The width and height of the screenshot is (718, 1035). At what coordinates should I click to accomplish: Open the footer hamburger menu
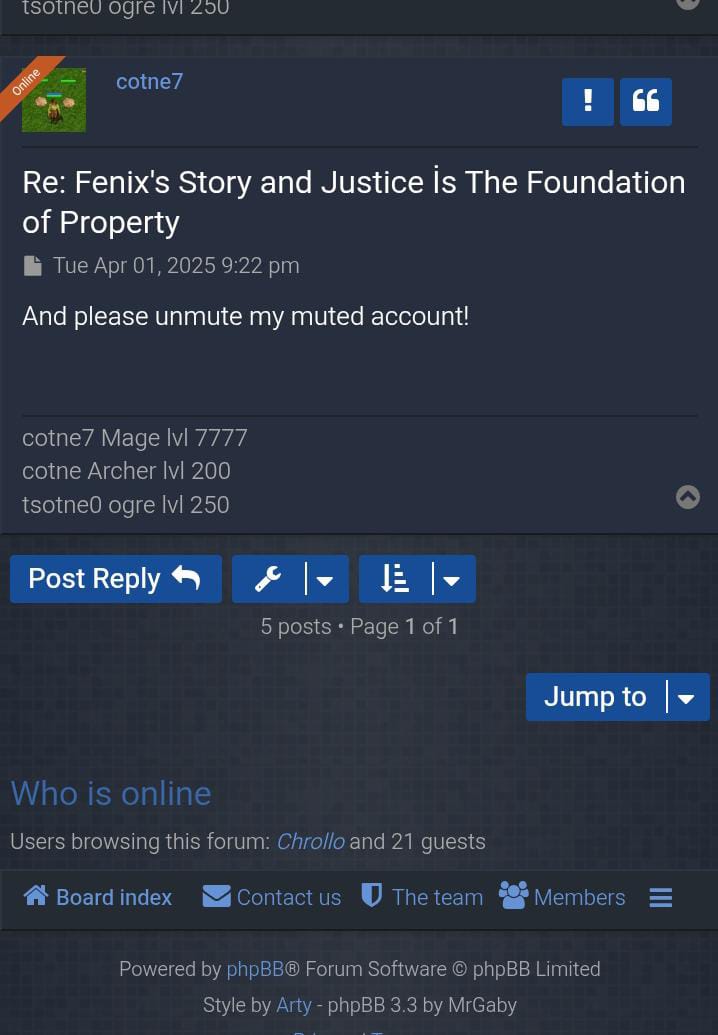click(660, 898)
